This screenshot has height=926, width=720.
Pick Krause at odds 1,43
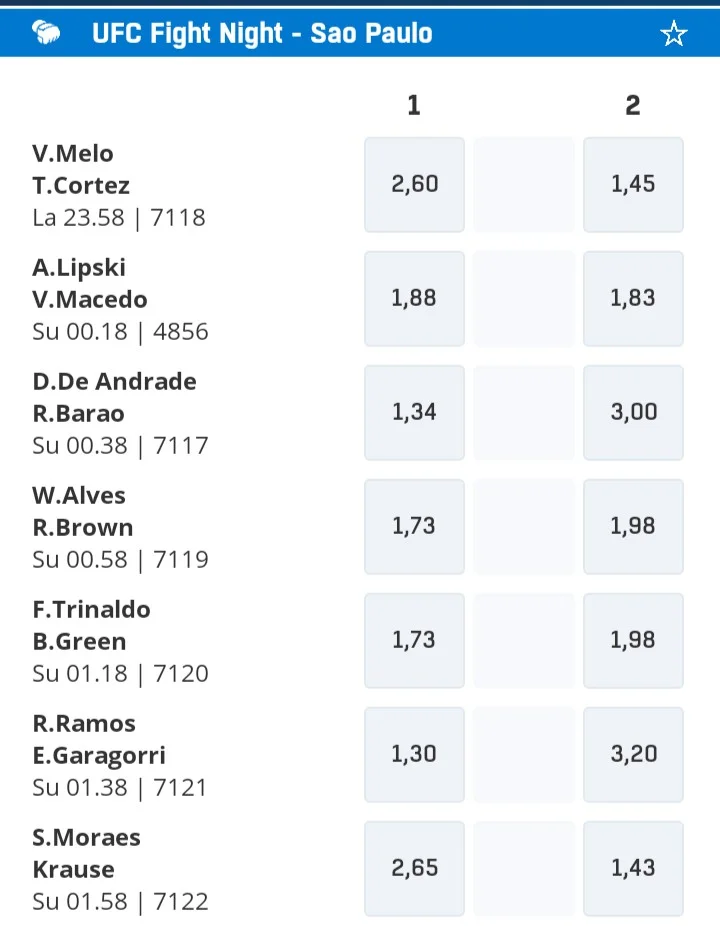pos(633,868)
